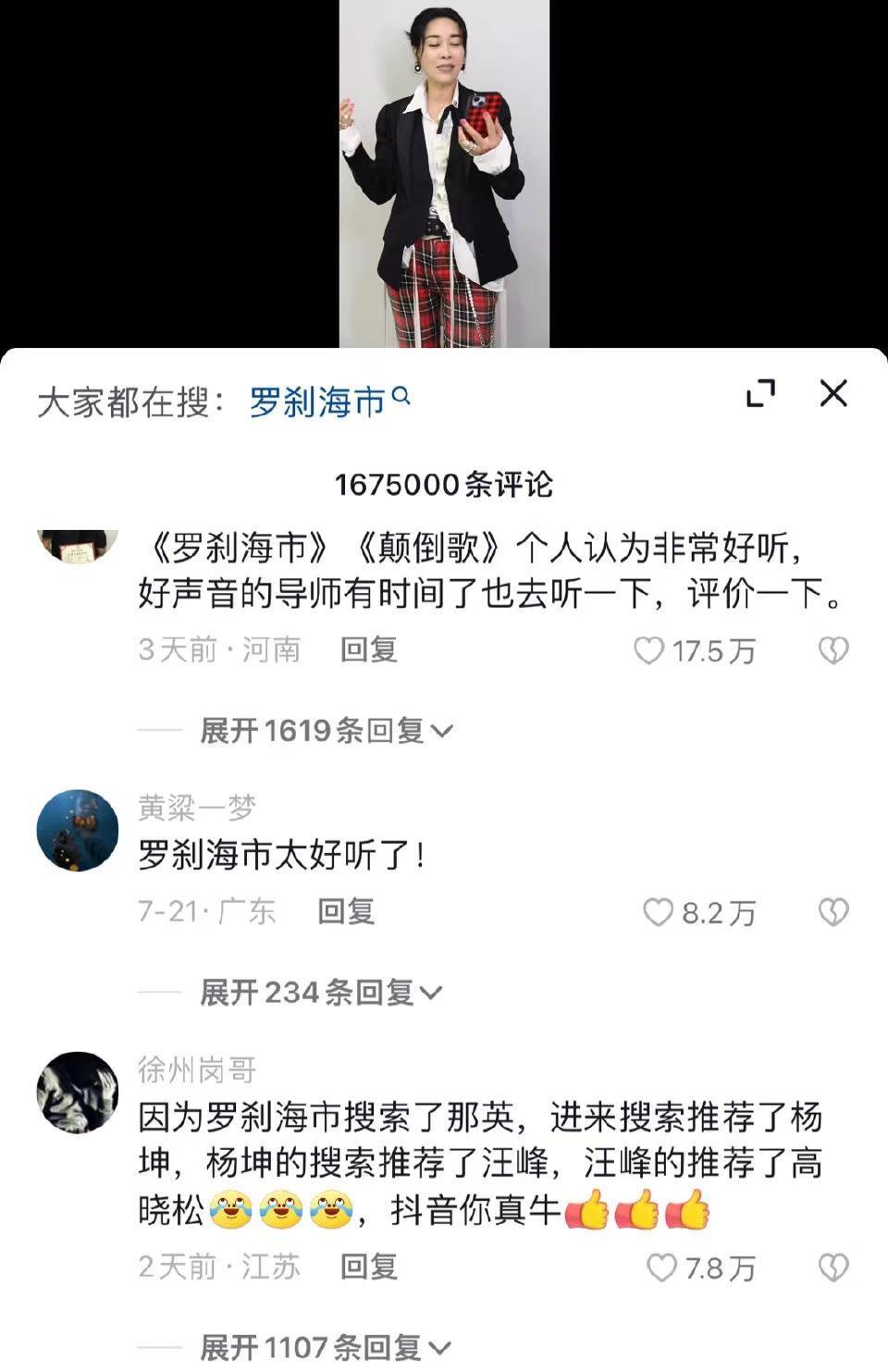Like 徐州岗哥's comment

pos(661,1267)
